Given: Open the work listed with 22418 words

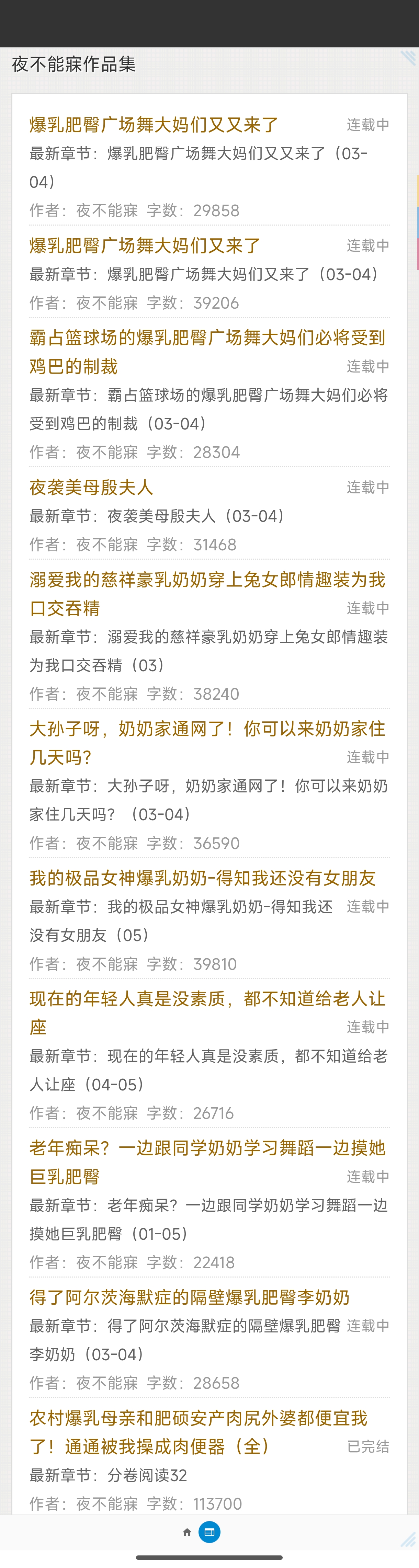Looking at the screenshot, I should pyautogui.click(x=207, y=1162).
